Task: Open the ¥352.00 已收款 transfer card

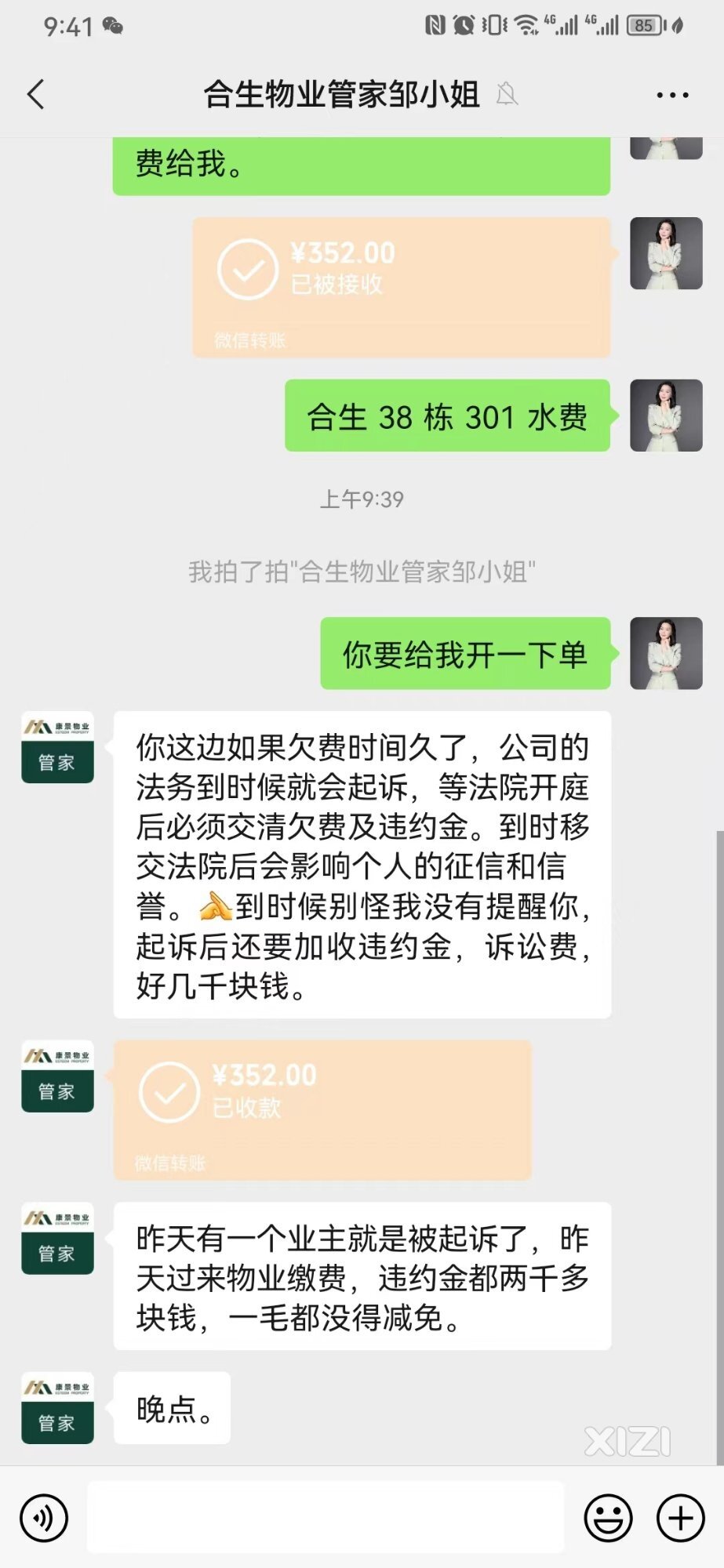Action: coord(322,1109)
